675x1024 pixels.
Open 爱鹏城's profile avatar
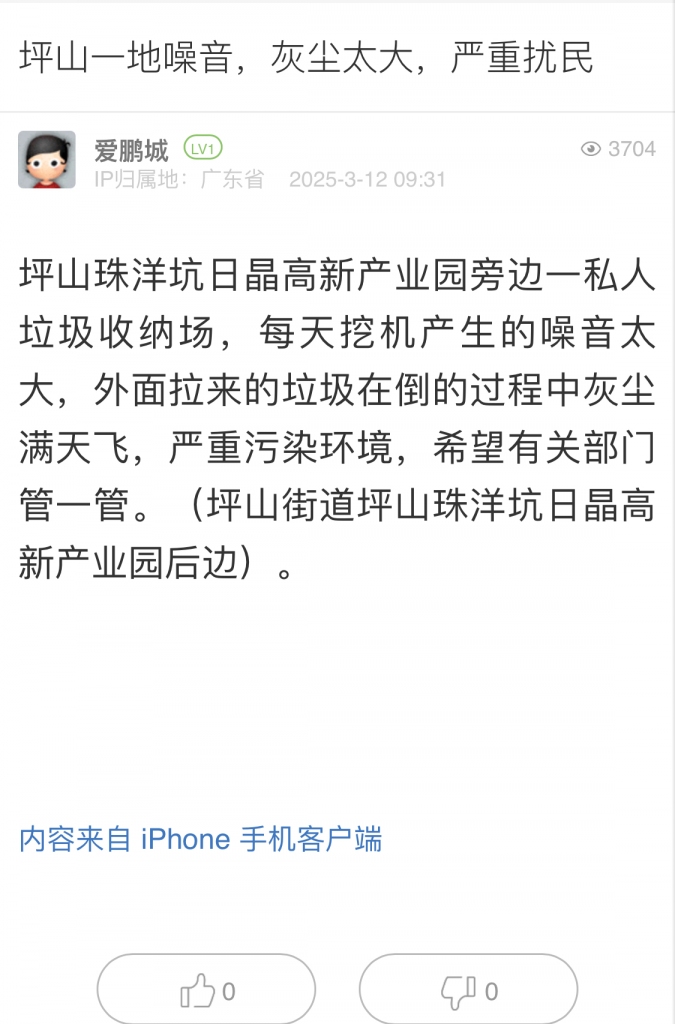(x=46, y=160)
